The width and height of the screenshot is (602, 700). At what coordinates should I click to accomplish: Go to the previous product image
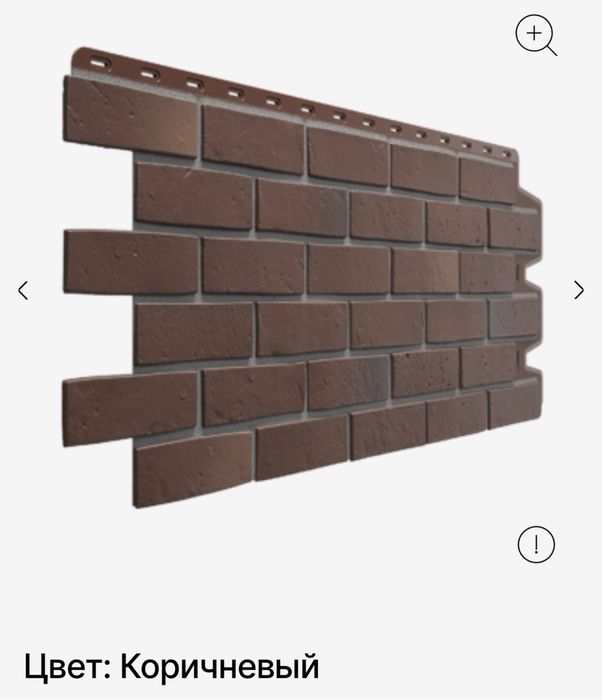[24, 291]
